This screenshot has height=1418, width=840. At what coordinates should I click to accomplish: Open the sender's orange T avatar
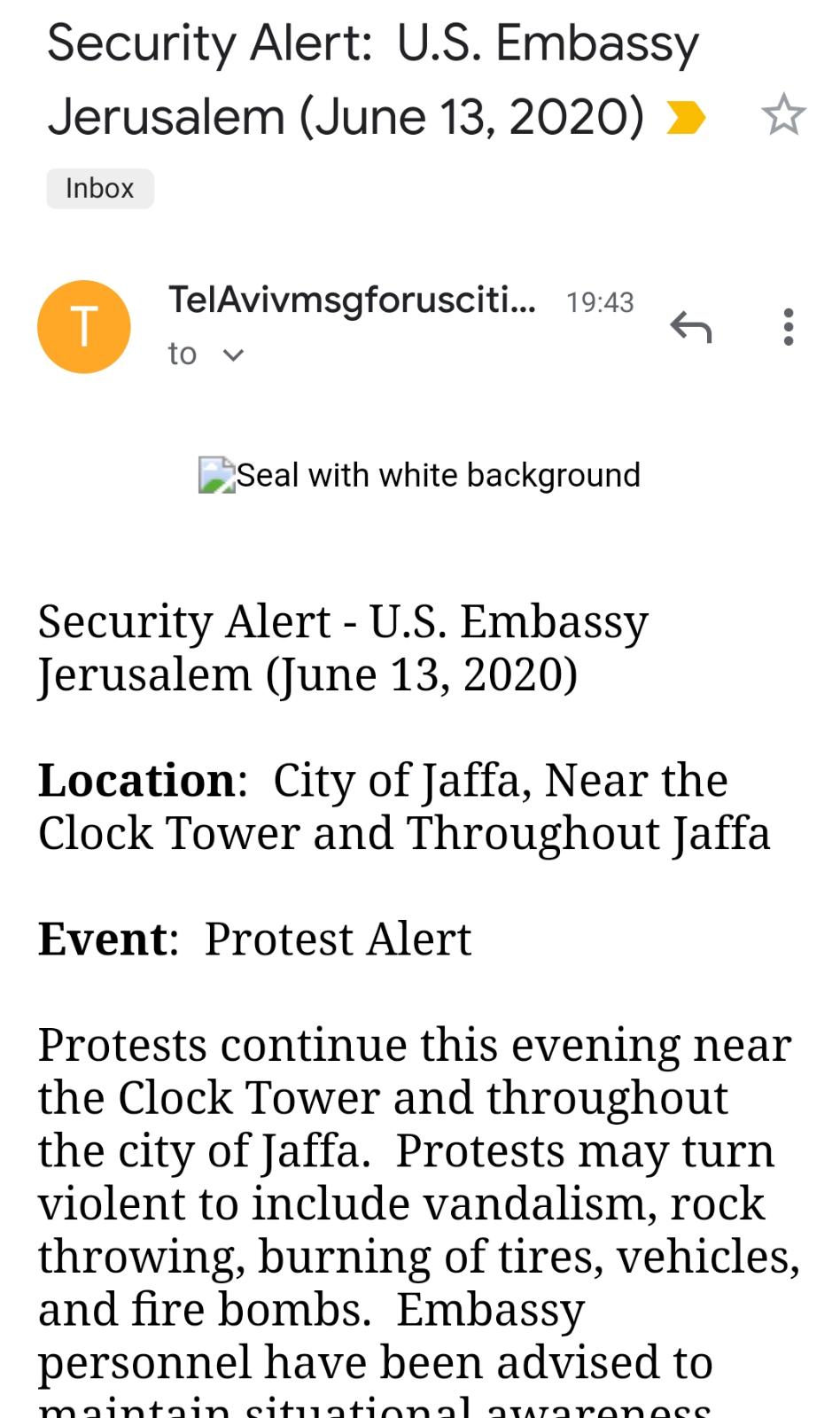coord(84,327)
